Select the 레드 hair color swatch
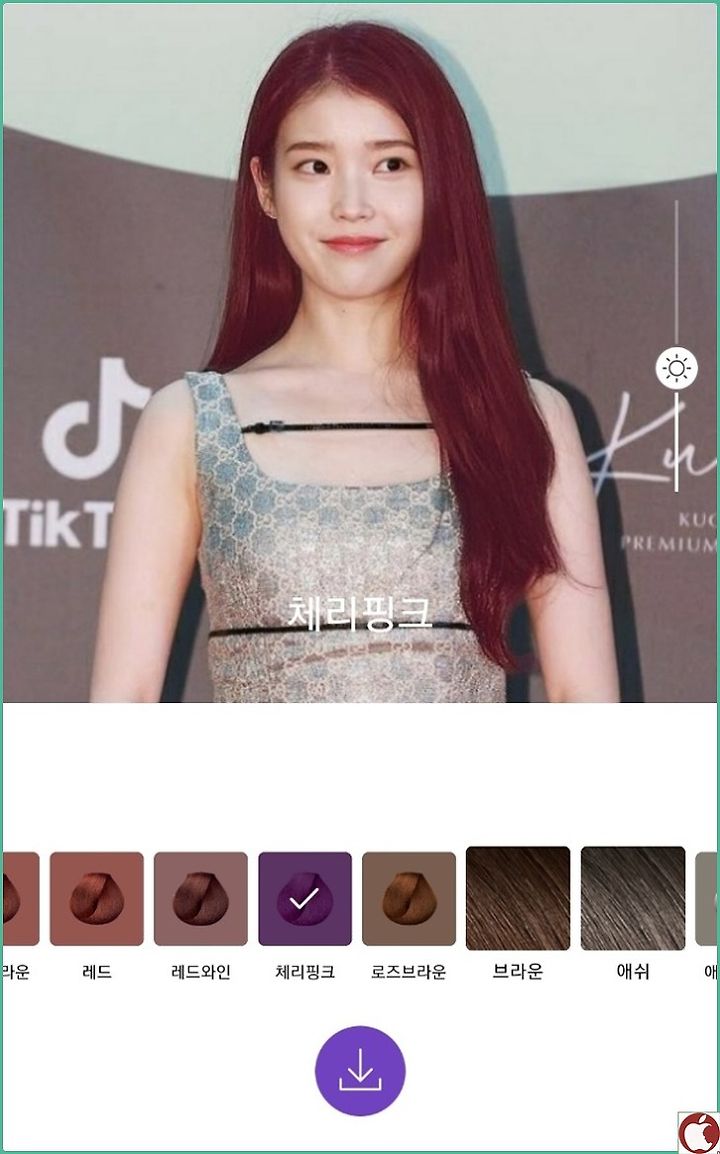The image size is (720, 1154). [x=96, y=899]
